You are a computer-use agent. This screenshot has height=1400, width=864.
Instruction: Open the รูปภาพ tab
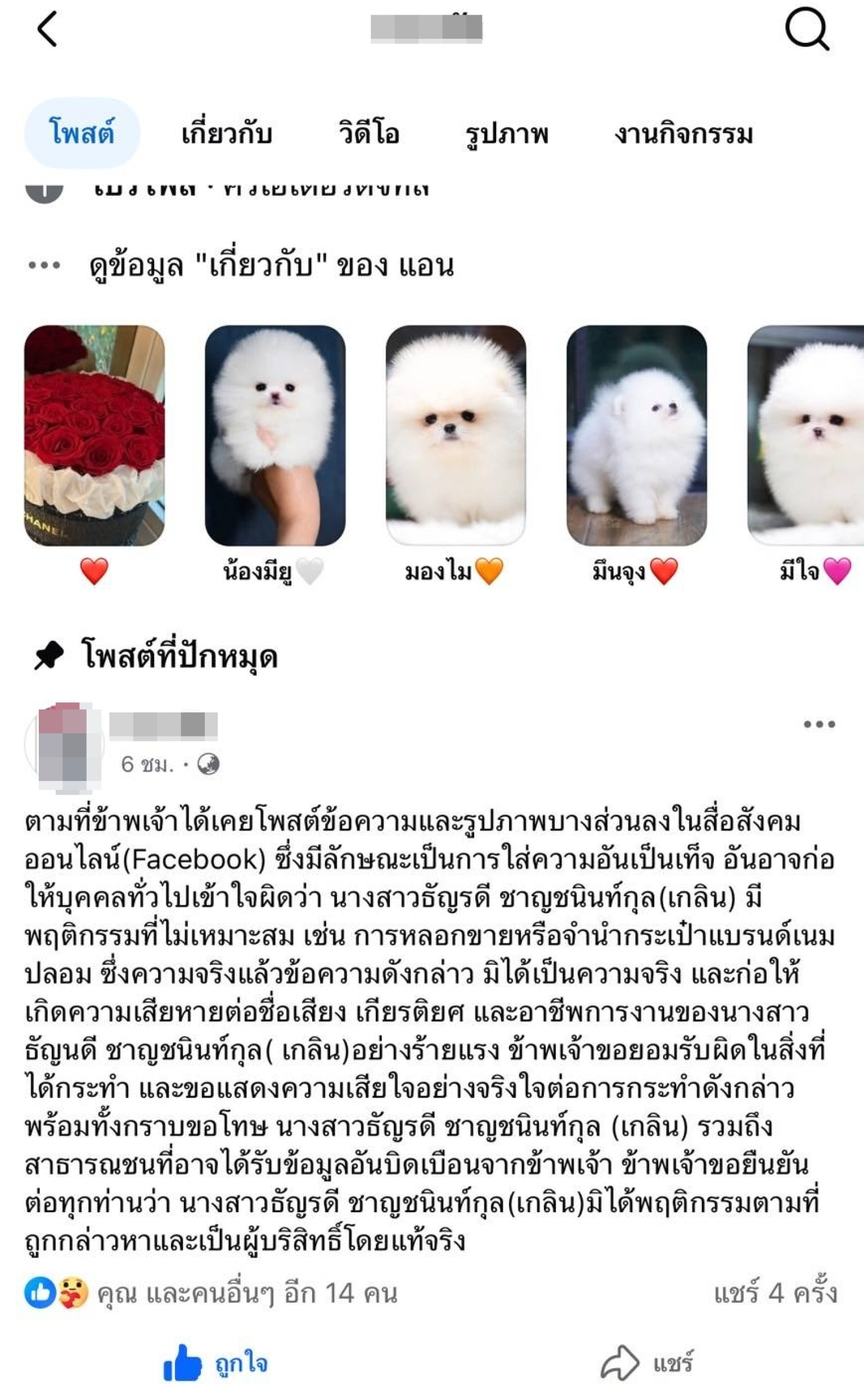(506, 135)
